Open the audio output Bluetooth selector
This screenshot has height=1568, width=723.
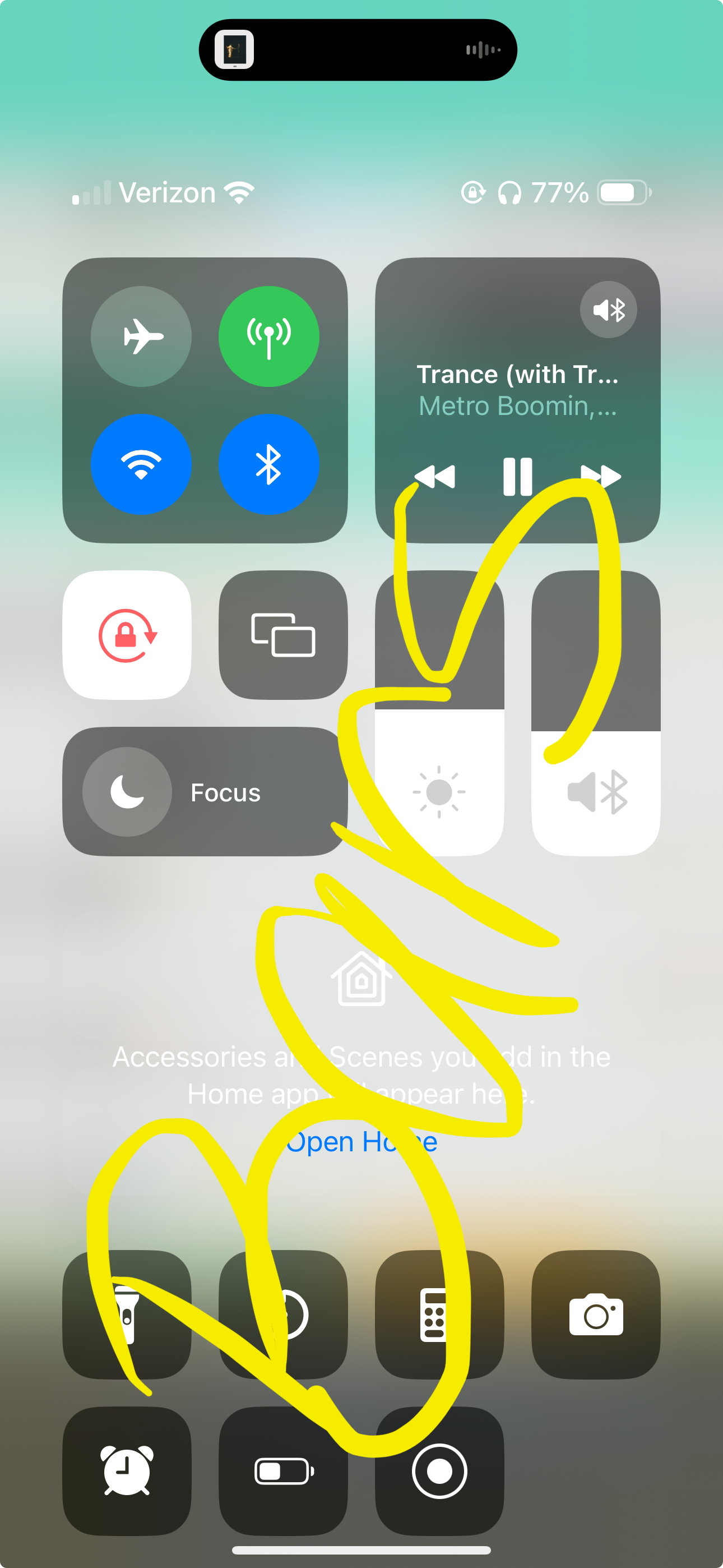pos(609,310)
